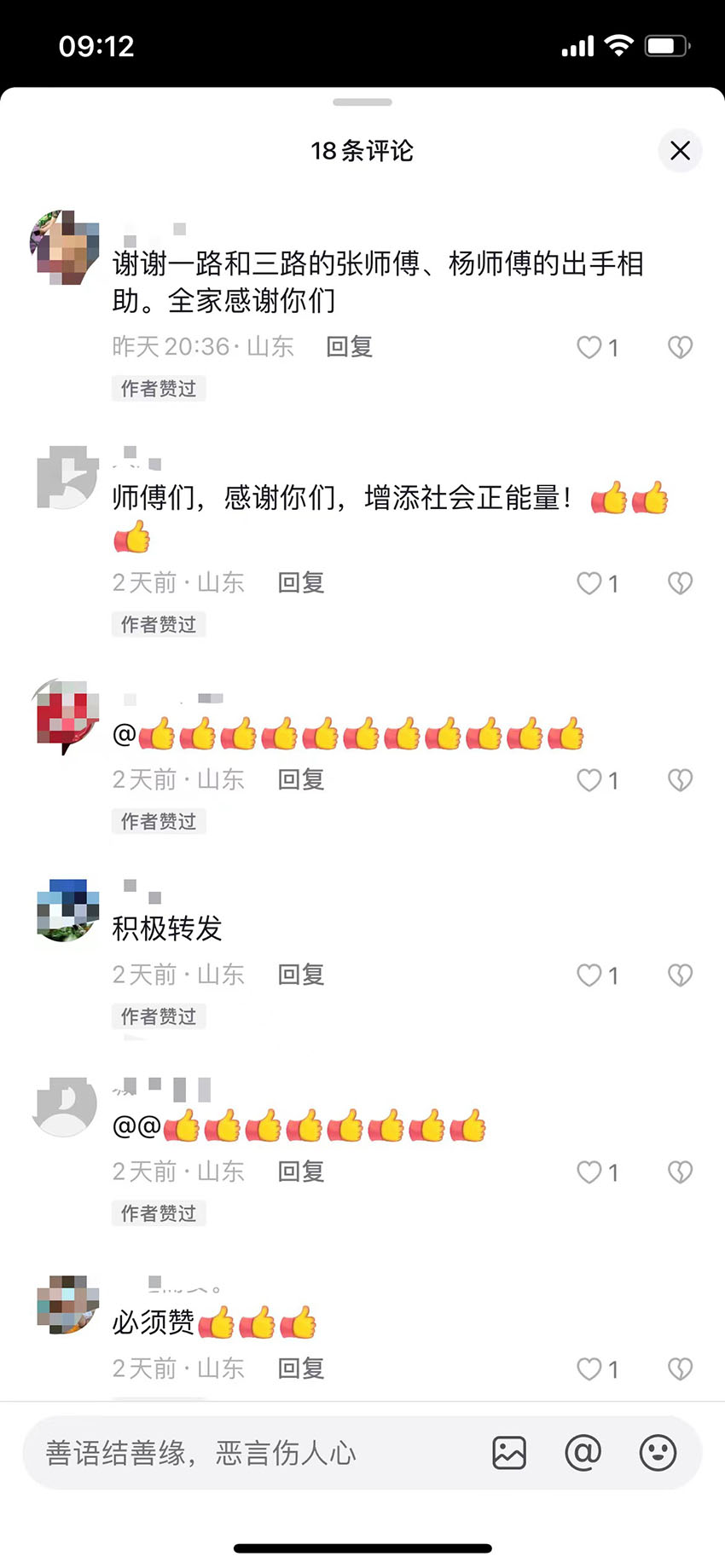Like the 必须赞 comment

pyautogui.click(x=590, y=1368)
